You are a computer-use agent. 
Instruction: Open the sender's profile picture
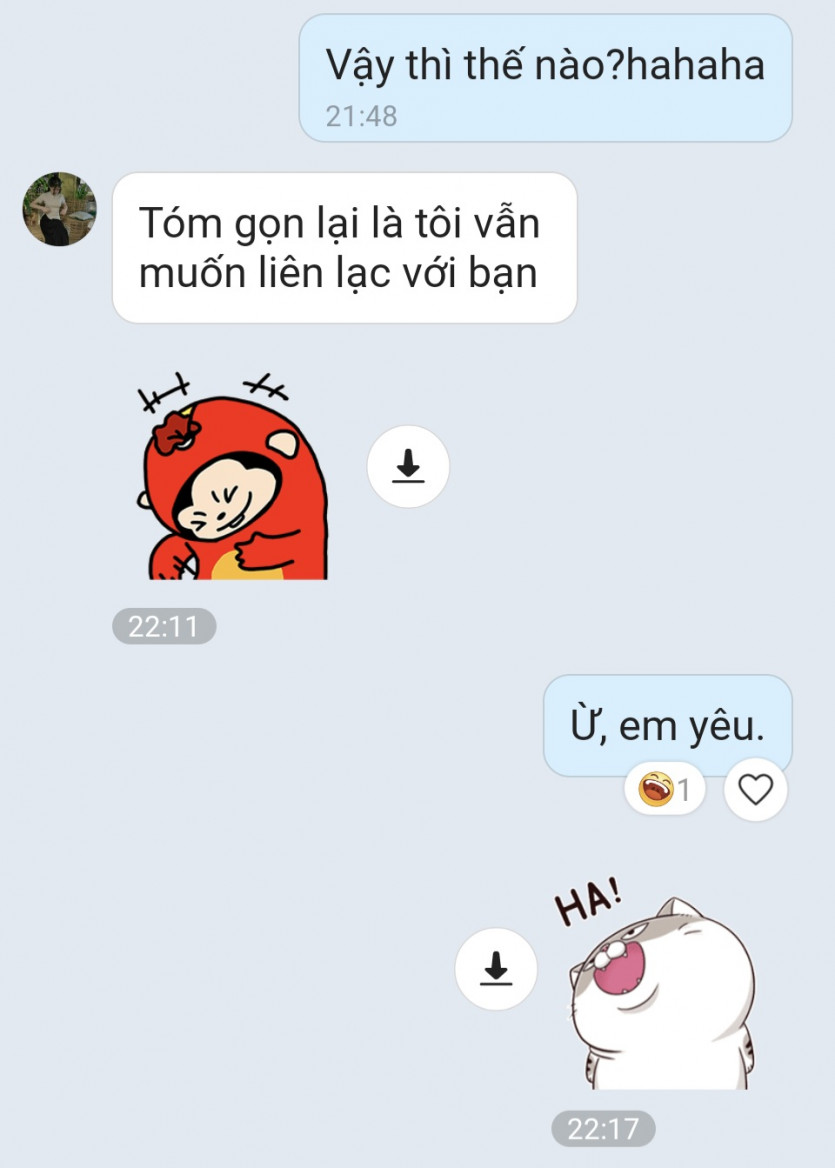(x=60, y=209)
